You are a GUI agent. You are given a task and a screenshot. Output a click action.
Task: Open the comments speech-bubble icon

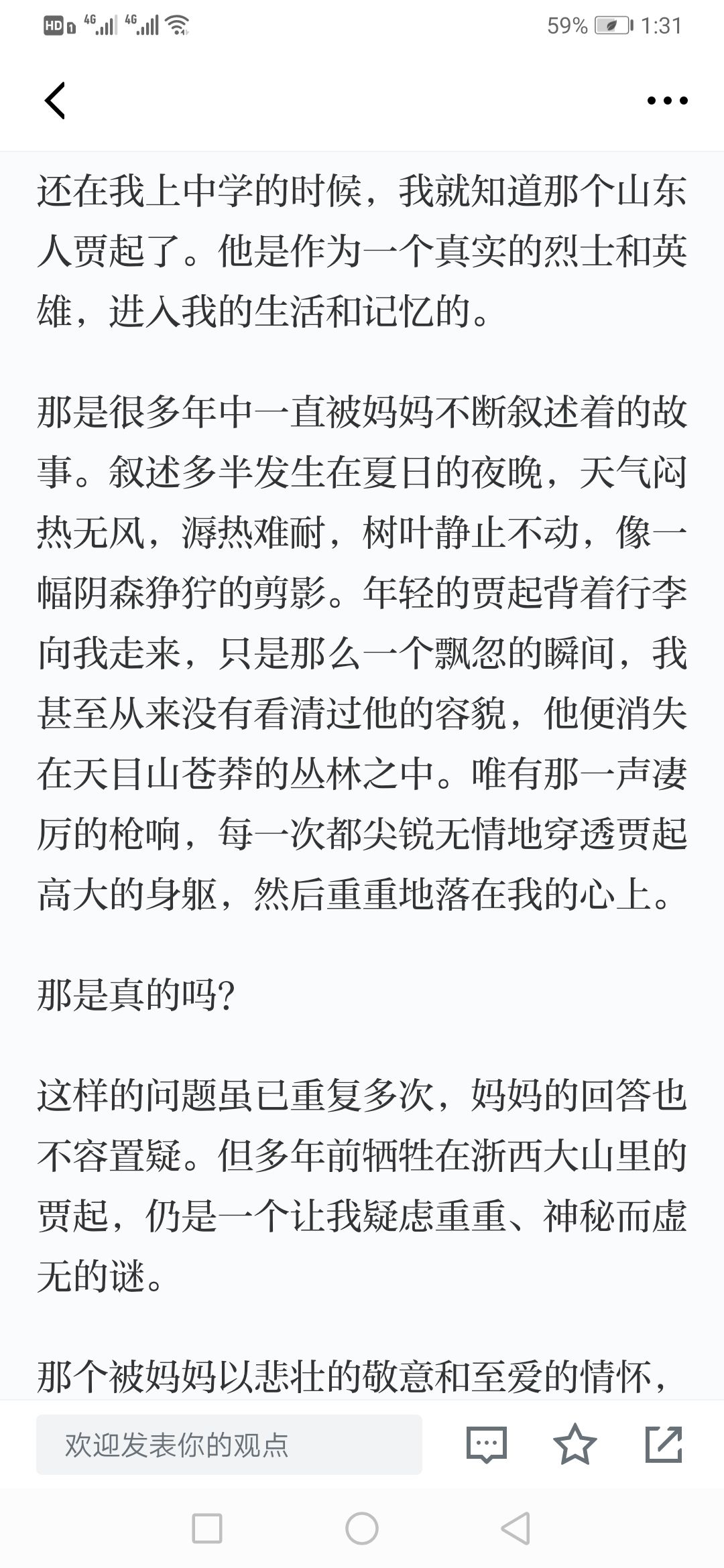tap(487, 1444)
